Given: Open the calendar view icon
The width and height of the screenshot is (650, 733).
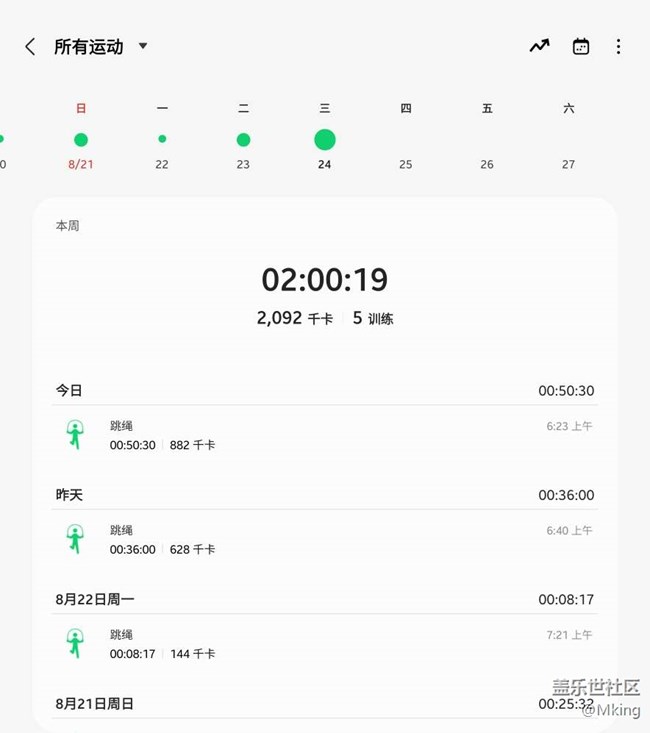Looking at the screenshot, I should (581, 47).
